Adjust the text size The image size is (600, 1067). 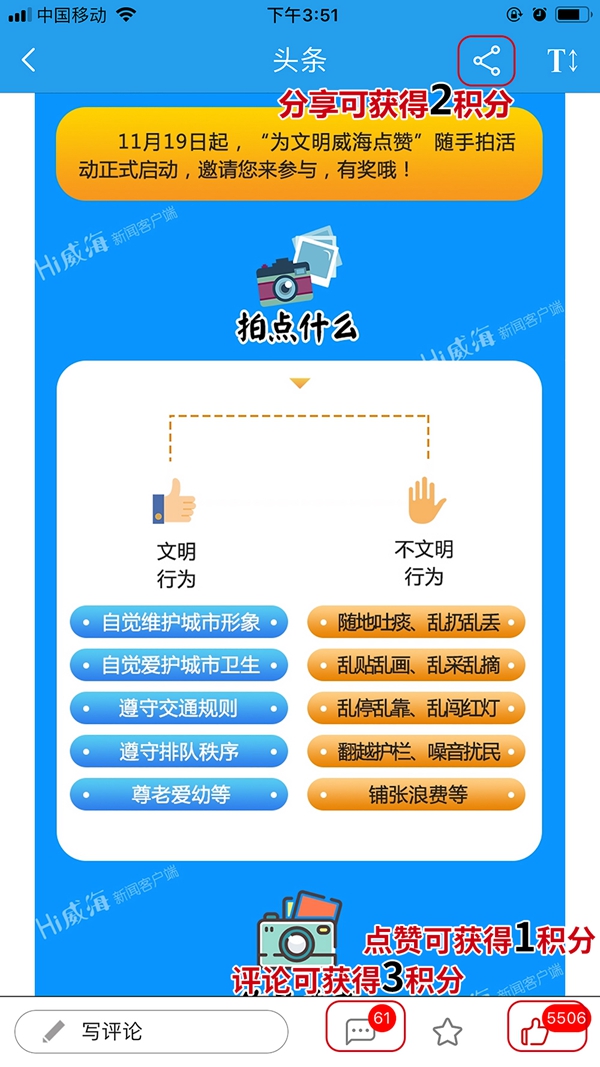click(561, 61)
